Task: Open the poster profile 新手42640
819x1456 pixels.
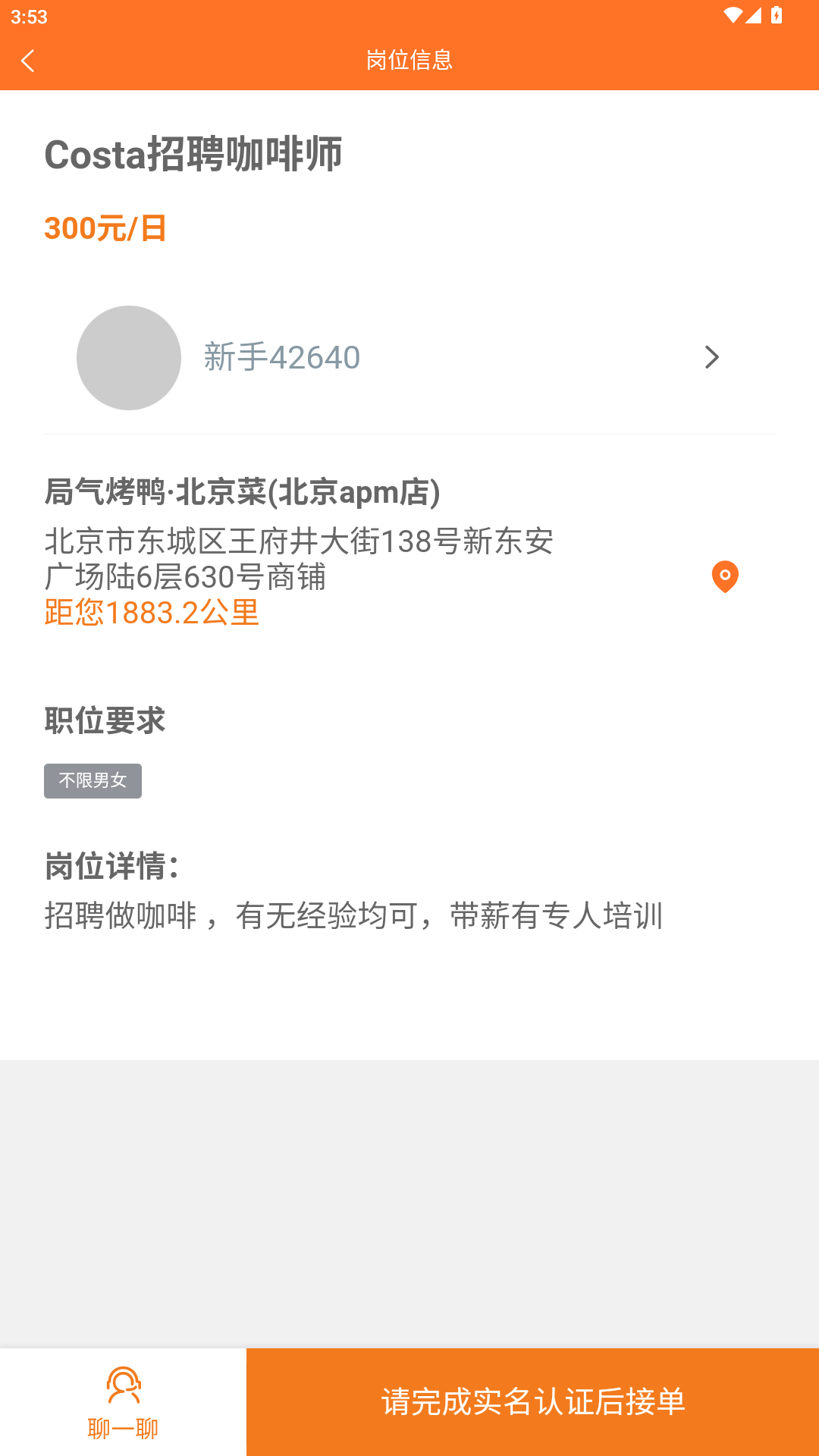Action: tap(409, 357)
